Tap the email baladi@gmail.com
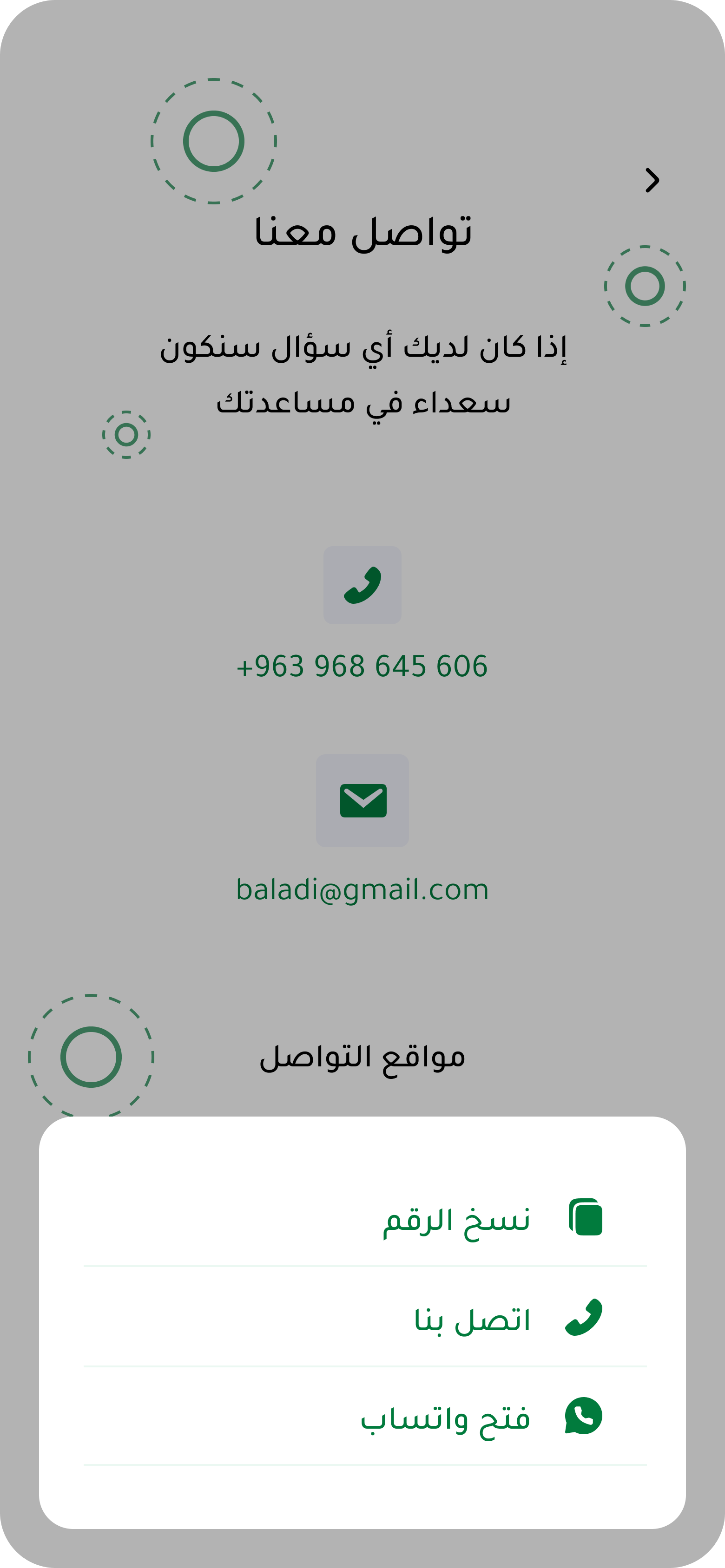This screenshot has width=725, height=1568. point(362,890)
